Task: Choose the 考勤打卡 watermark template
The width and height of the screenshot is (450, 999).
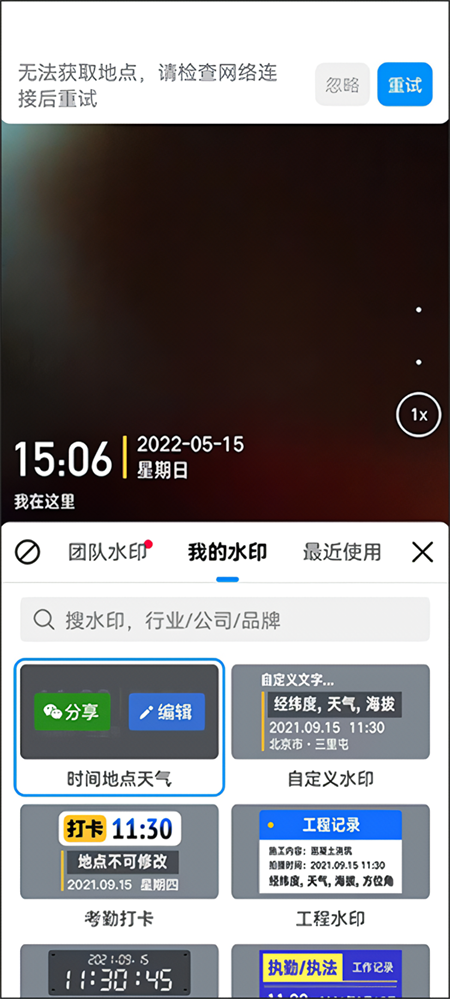Action: click(x=119, y=867)
